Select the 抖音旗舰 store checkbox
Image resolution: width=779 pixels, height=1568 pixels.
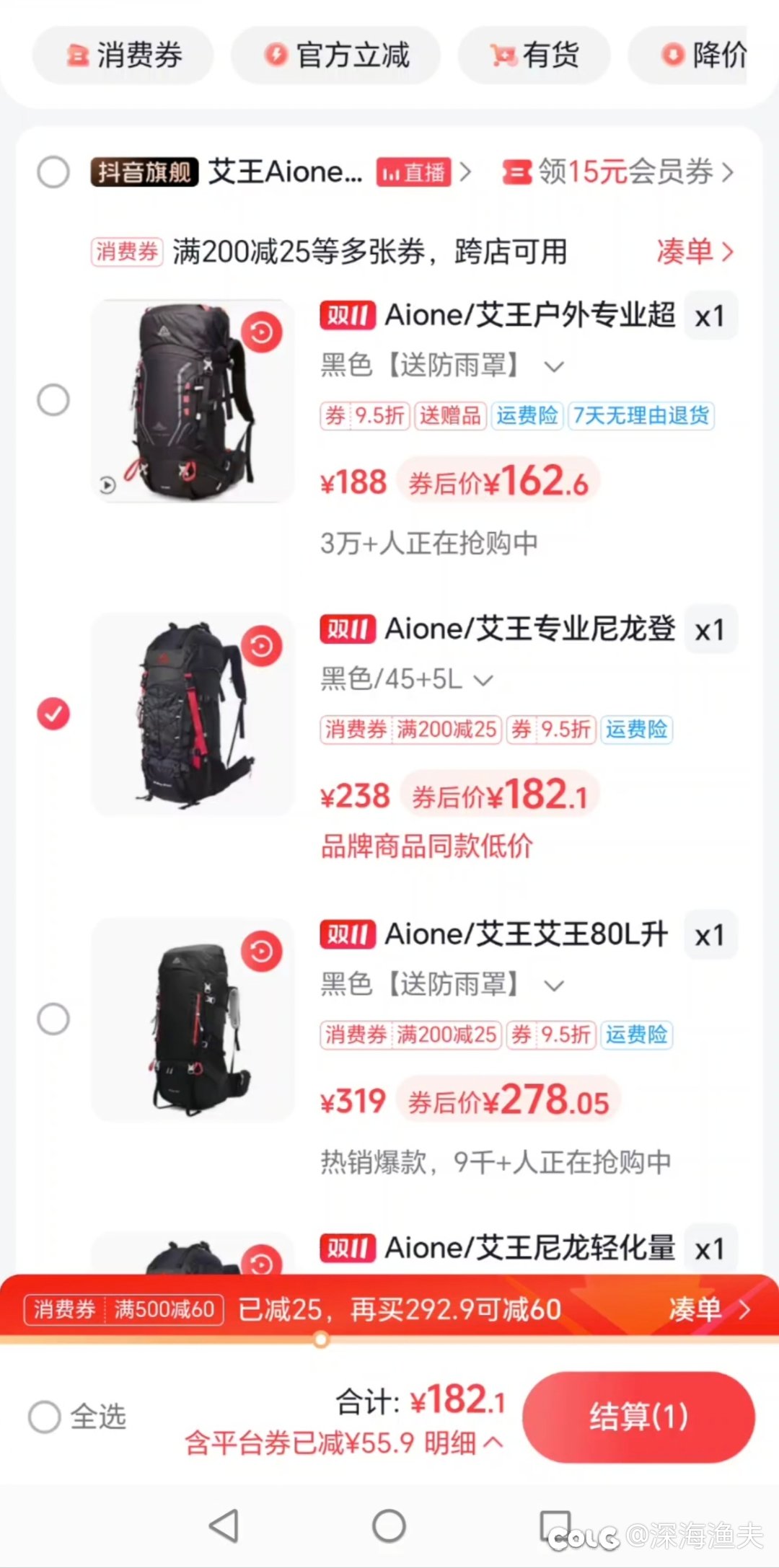coord(53,172)
